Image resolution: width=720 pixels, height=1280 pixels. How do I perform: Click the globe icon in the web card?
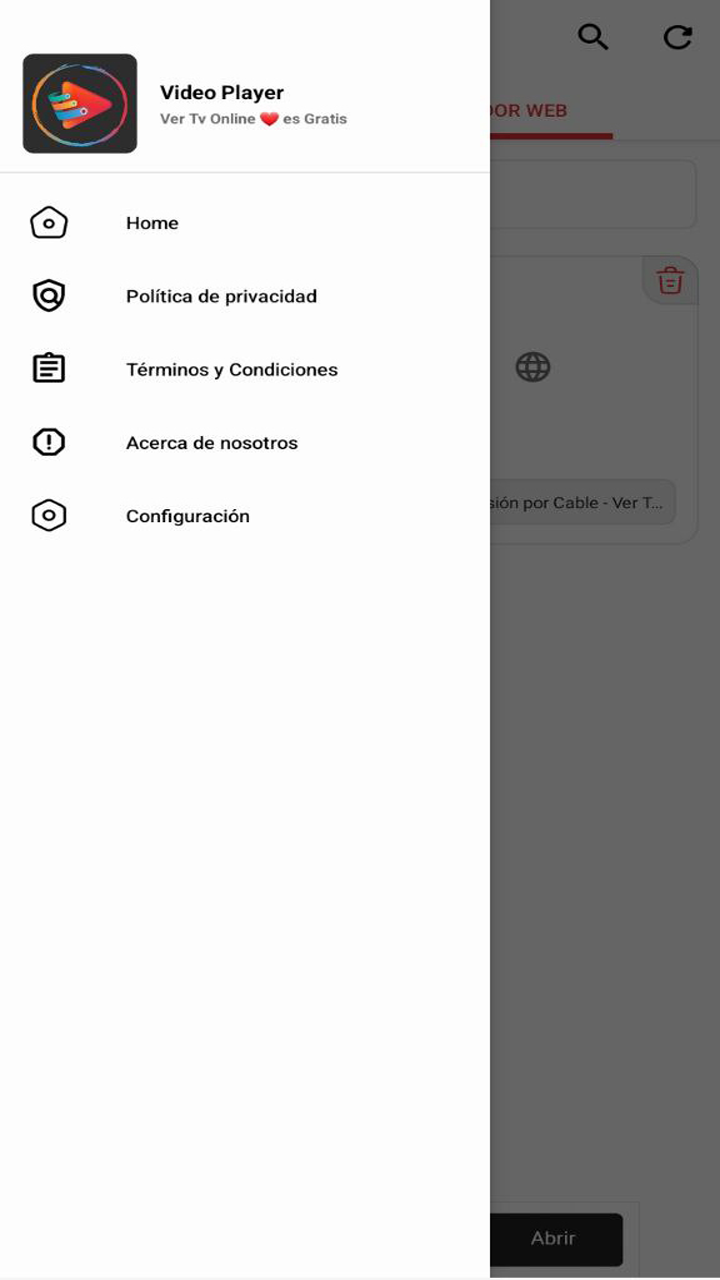[533, 366]
